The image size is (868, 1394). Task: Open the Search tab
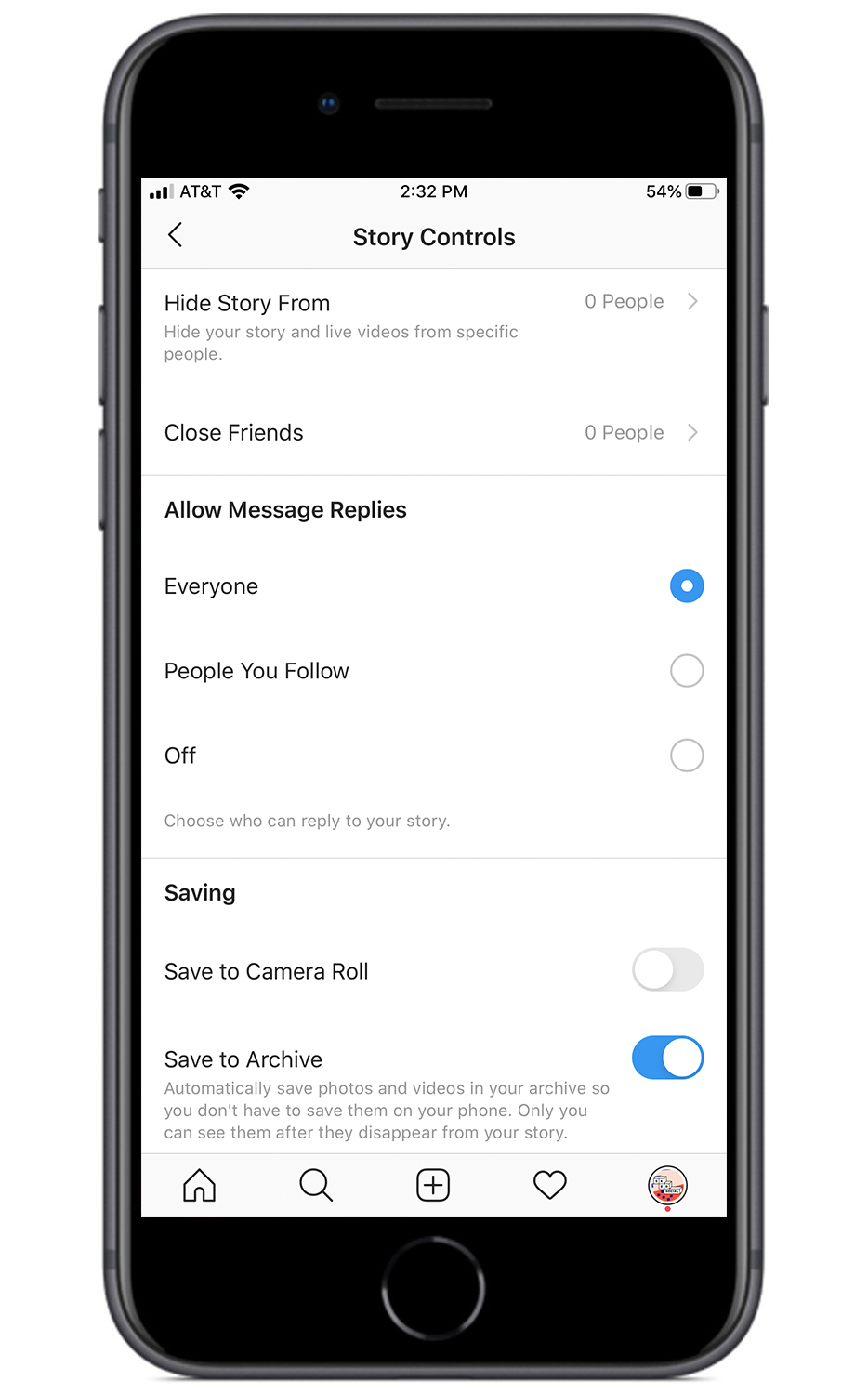coord(316,1186)
